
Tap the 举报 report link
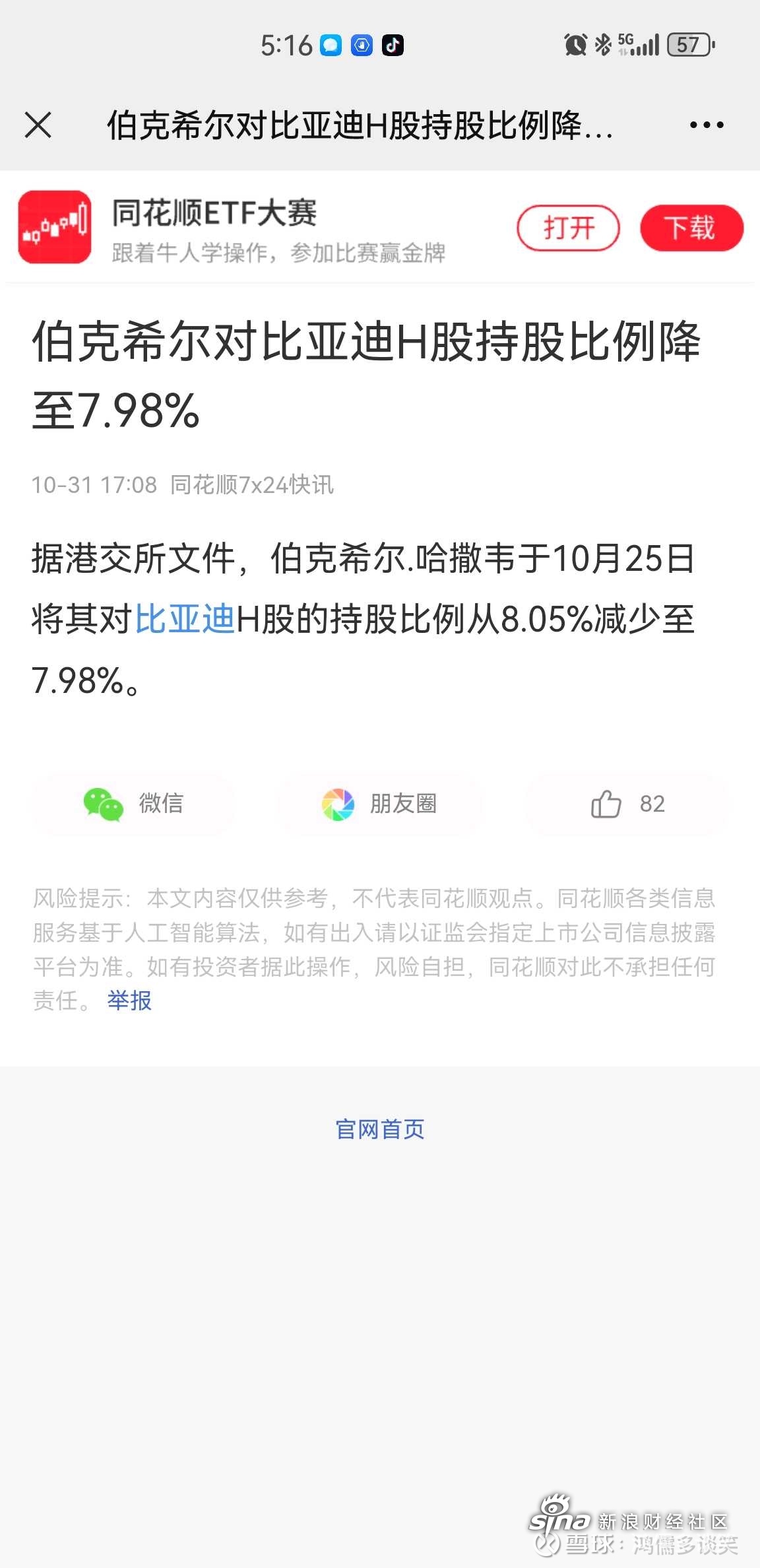[x=129, y=1000]
